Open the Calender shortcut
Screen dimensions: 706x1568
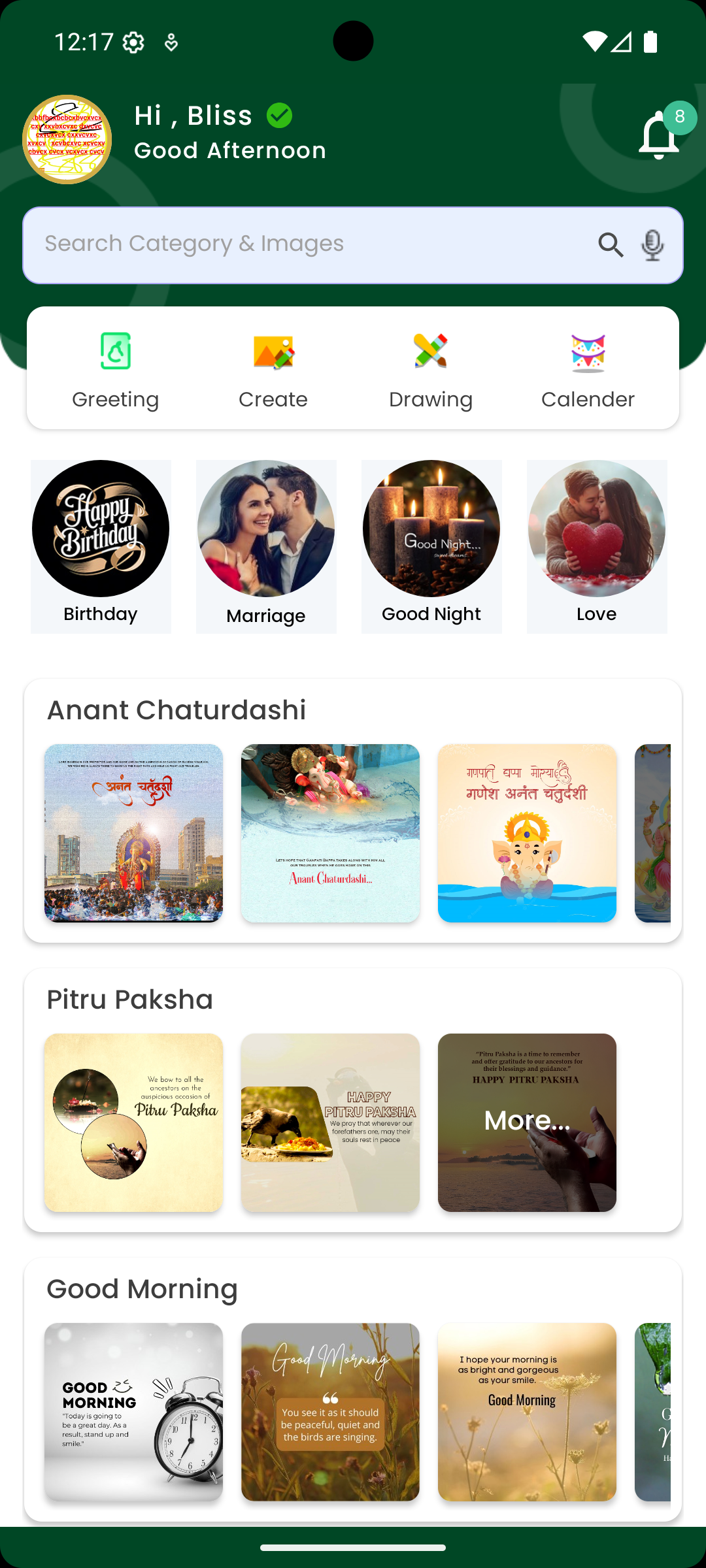coord(588,369)
